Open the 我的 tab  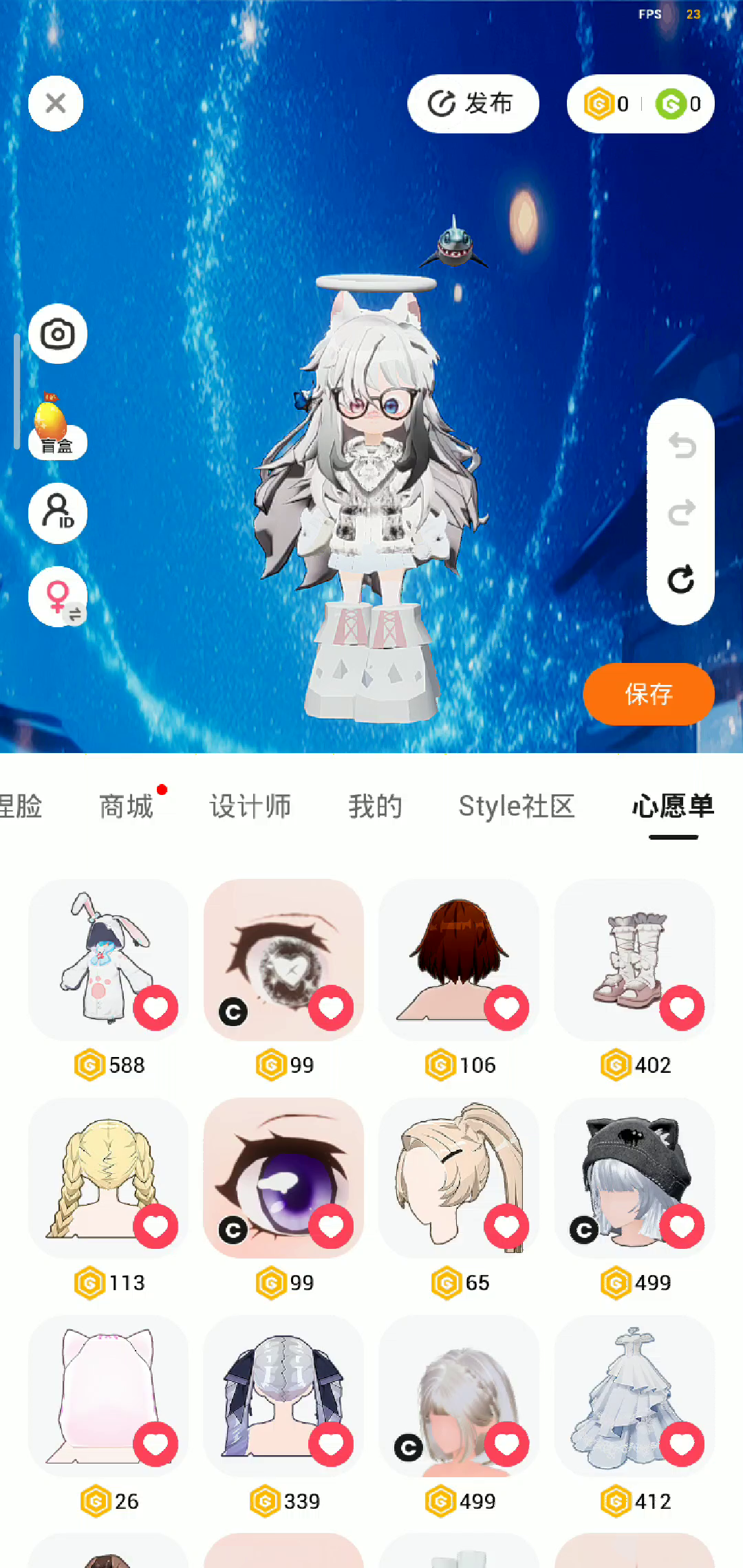(x=375, y=806)
